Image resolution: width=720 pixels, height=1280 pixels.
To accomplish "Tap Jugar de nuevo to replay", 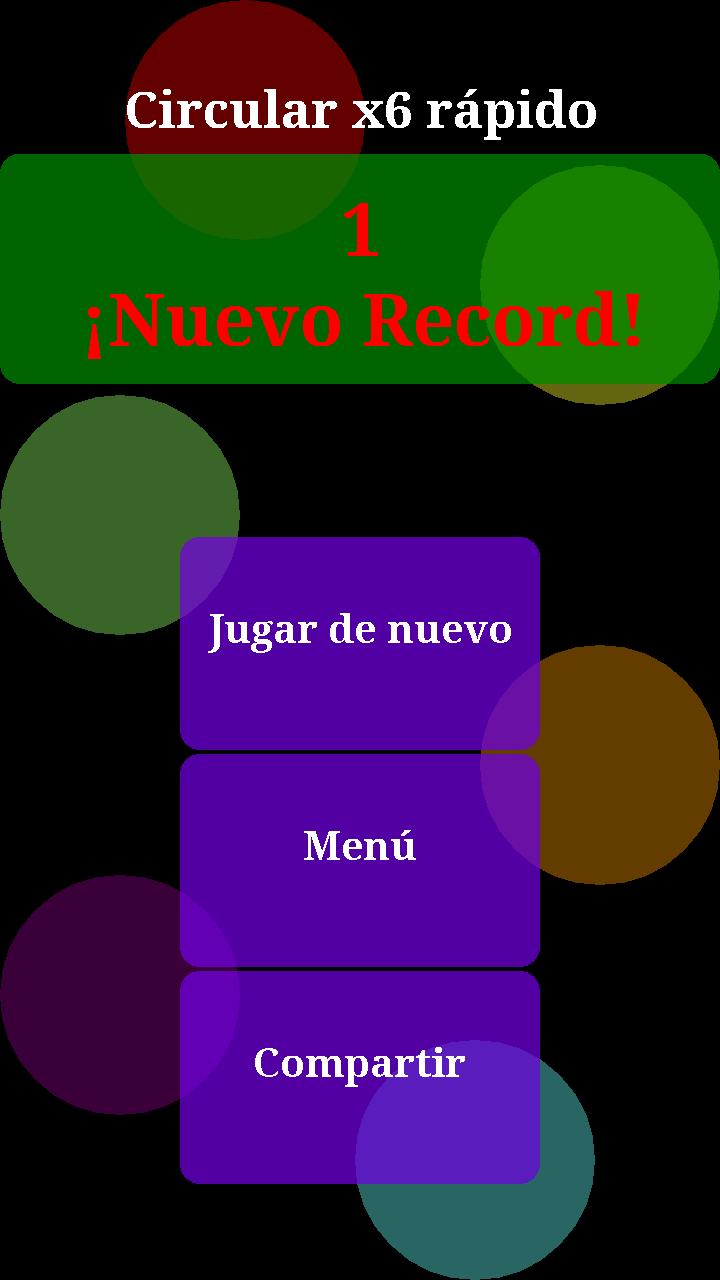I will click(360, 642).
